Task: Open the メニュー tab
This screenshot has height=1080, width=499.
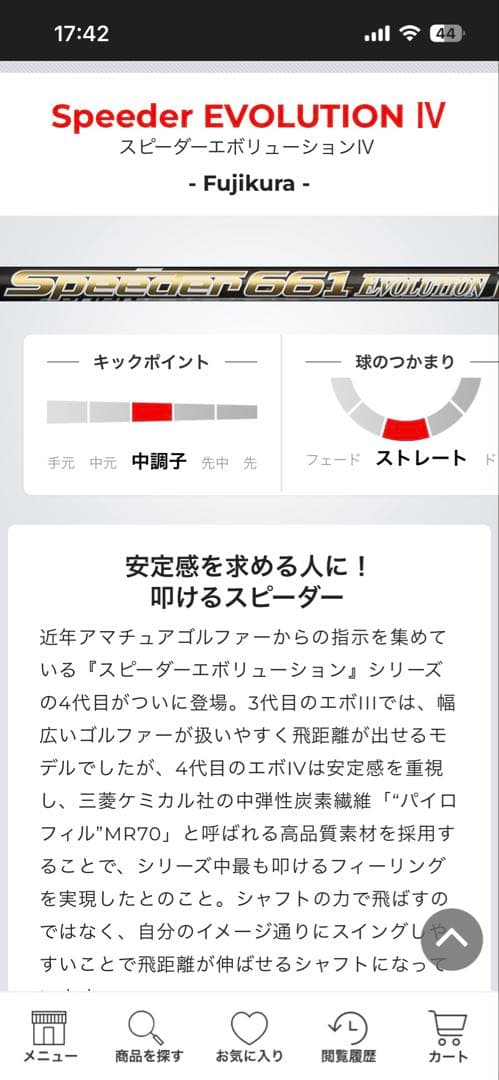Action: click(x=50, y=1036)
